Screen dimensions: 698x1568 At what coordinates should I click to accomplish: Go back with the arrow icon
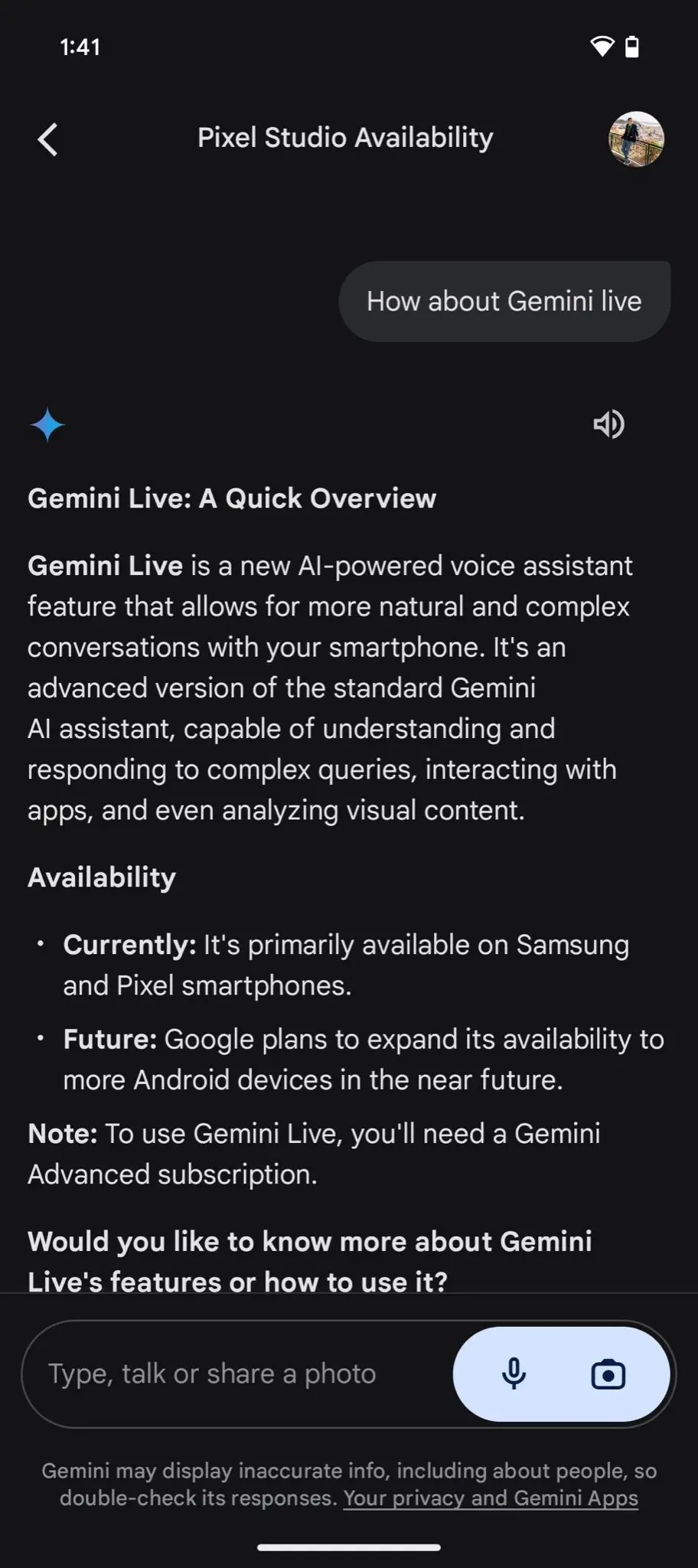pyautogui.click(x=47, y=139)
